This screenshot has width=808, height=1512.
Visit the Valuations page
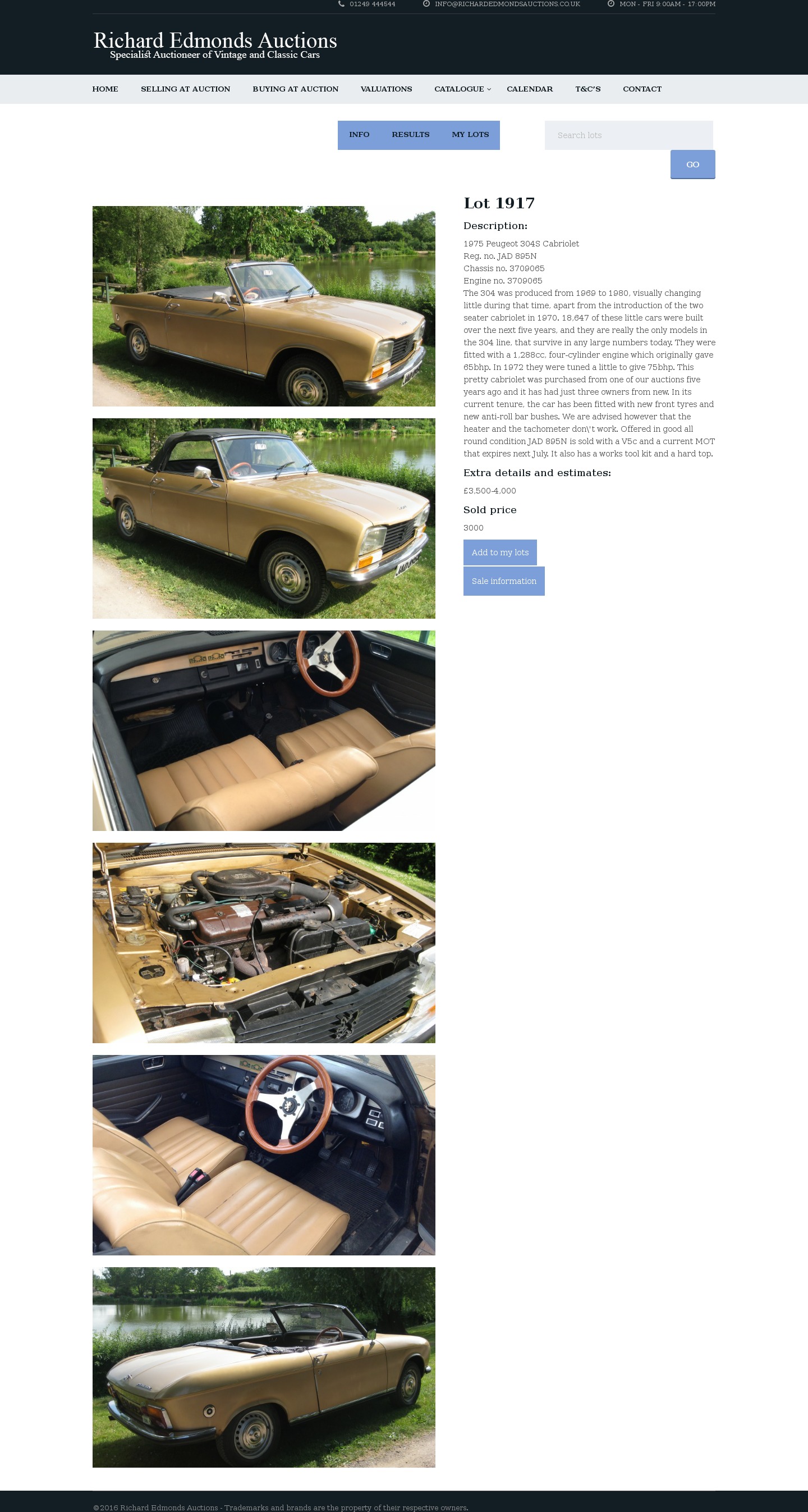385,89
